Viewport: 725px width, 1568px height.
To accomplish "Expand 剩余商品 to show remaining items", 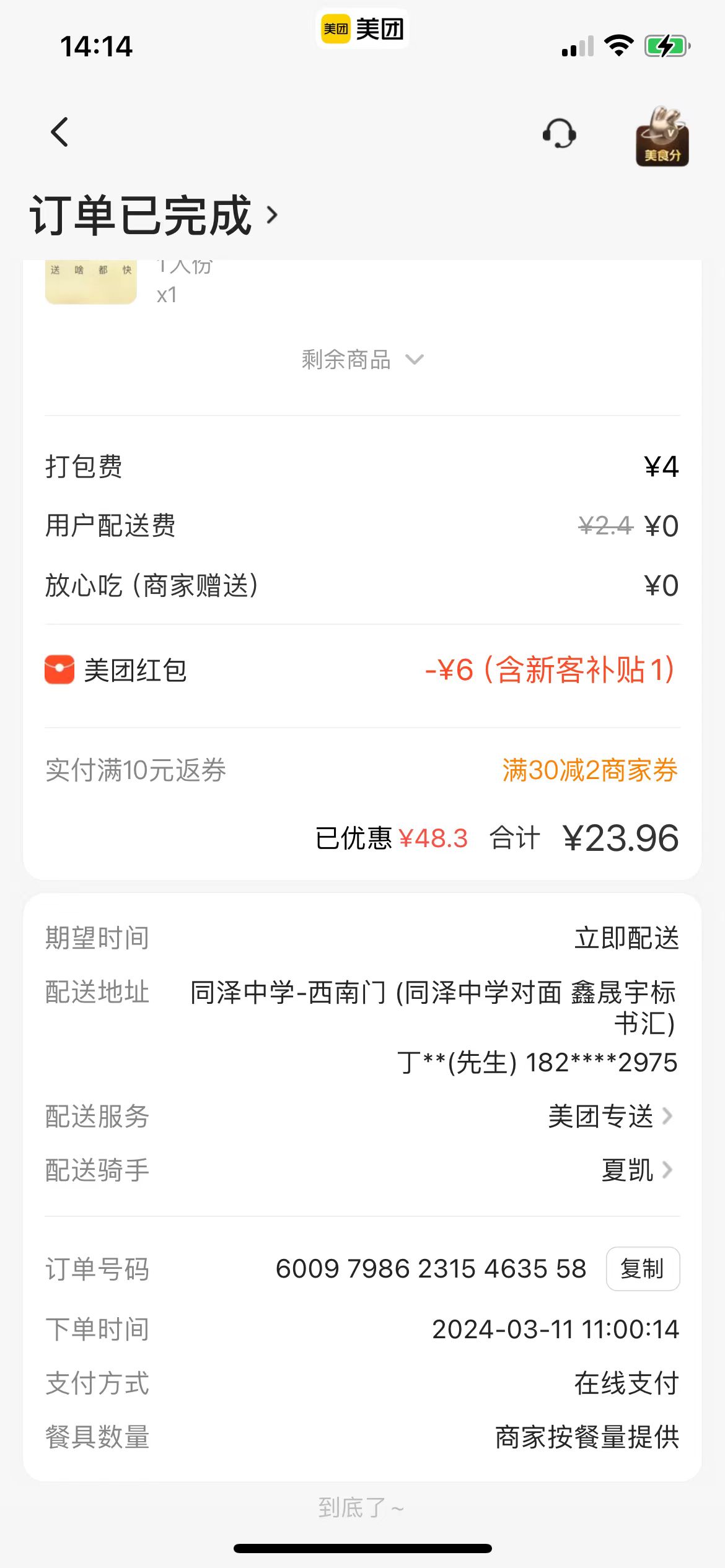I will point(362,359).
